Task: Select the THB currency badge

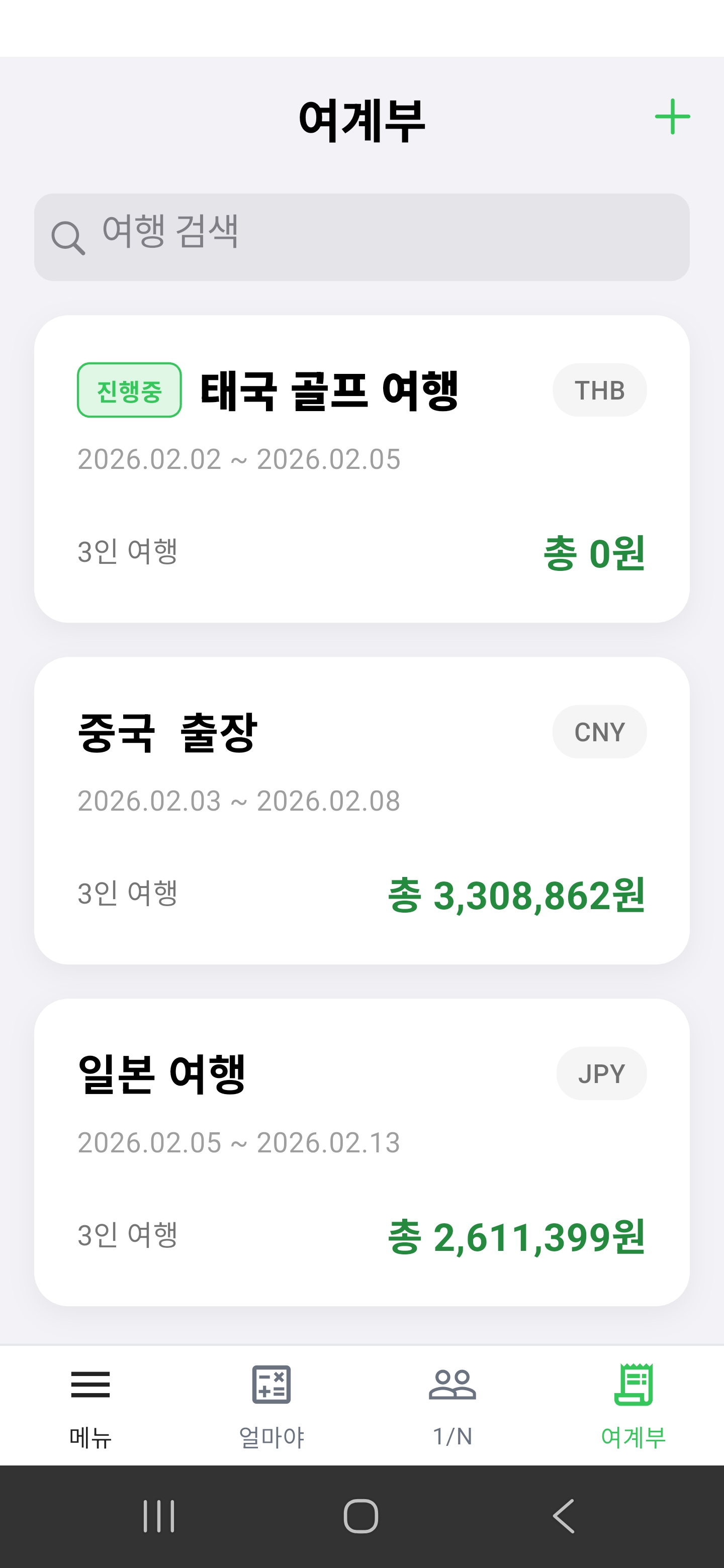Action: (x=599, y=389)
